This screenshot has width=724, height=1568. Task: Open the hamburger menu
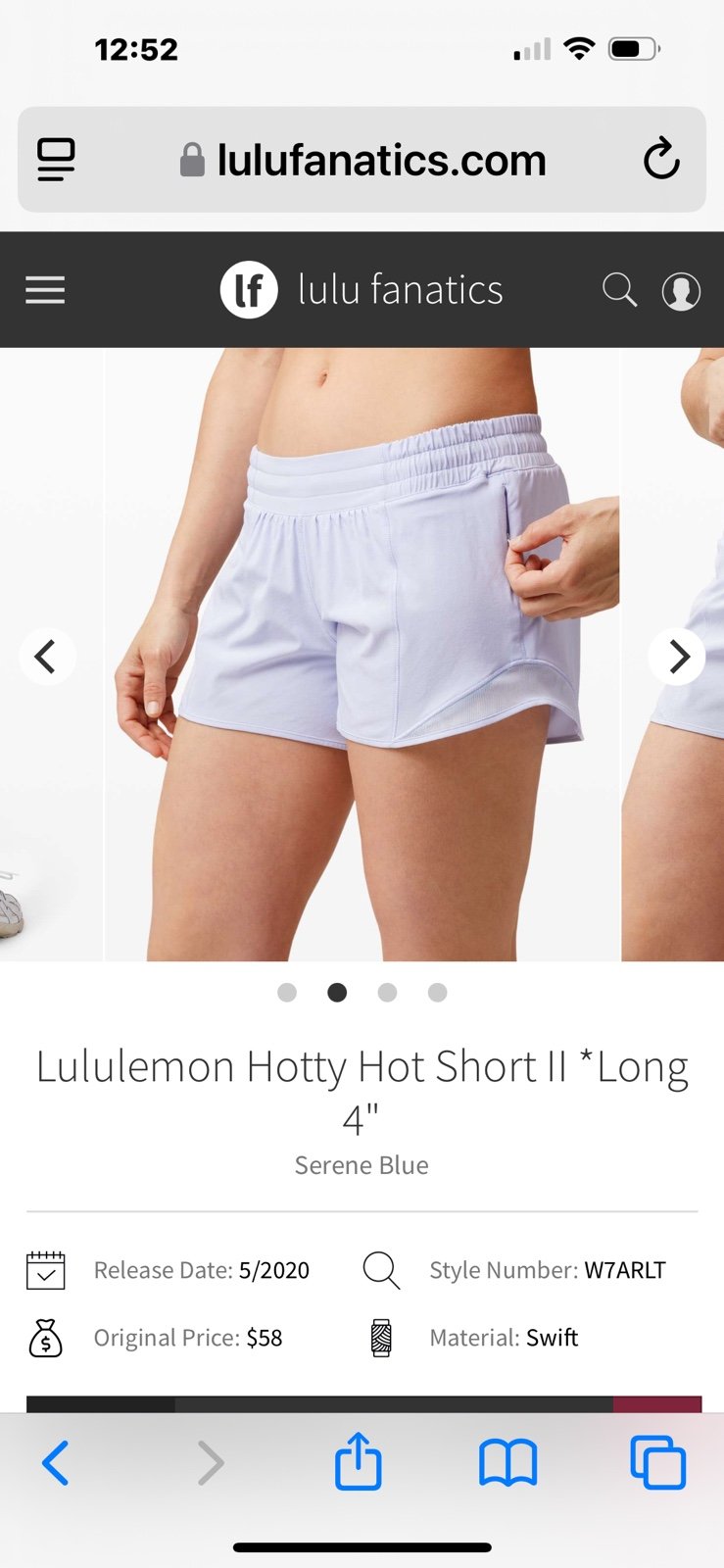45,290
